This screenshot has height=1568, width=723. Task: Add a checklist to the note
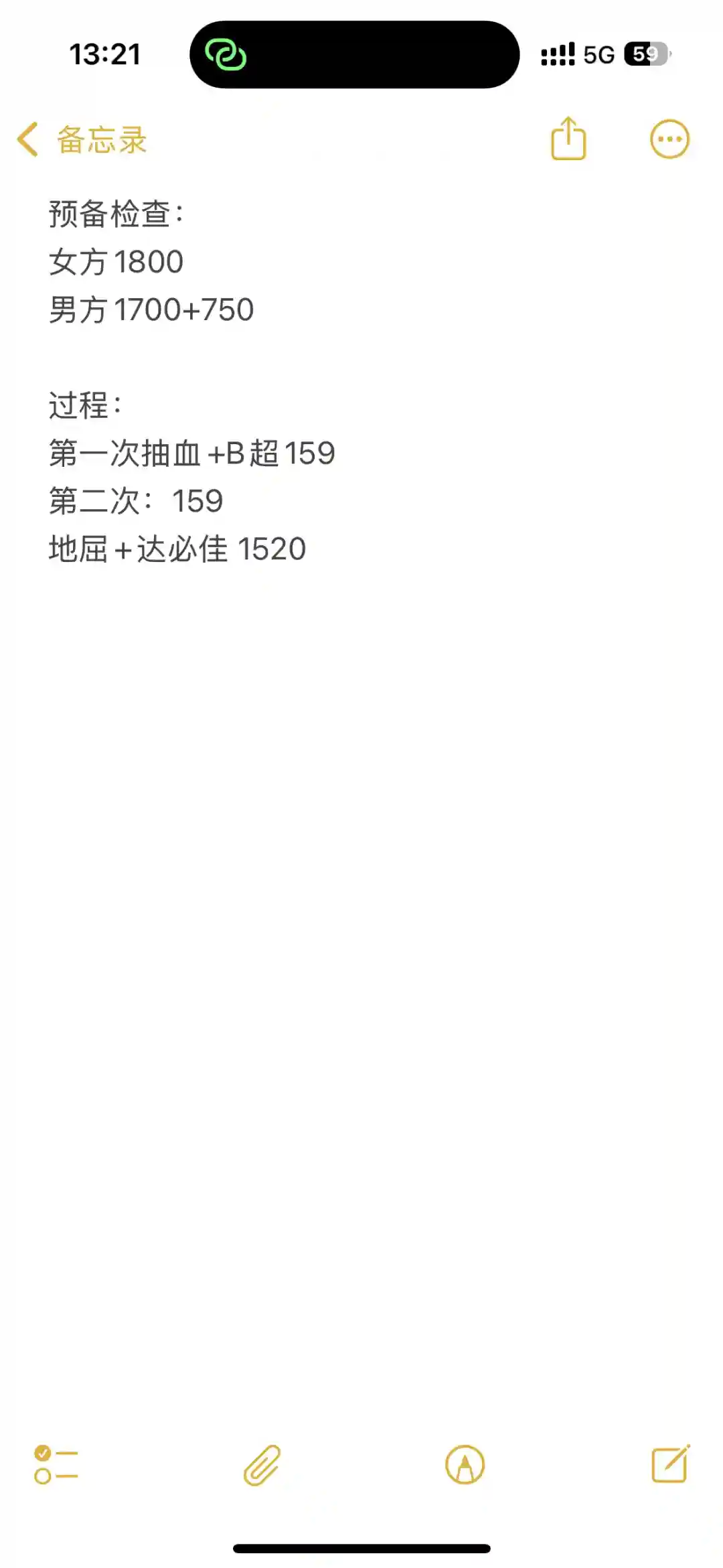pyautogui.click(x=56, y=1465)
